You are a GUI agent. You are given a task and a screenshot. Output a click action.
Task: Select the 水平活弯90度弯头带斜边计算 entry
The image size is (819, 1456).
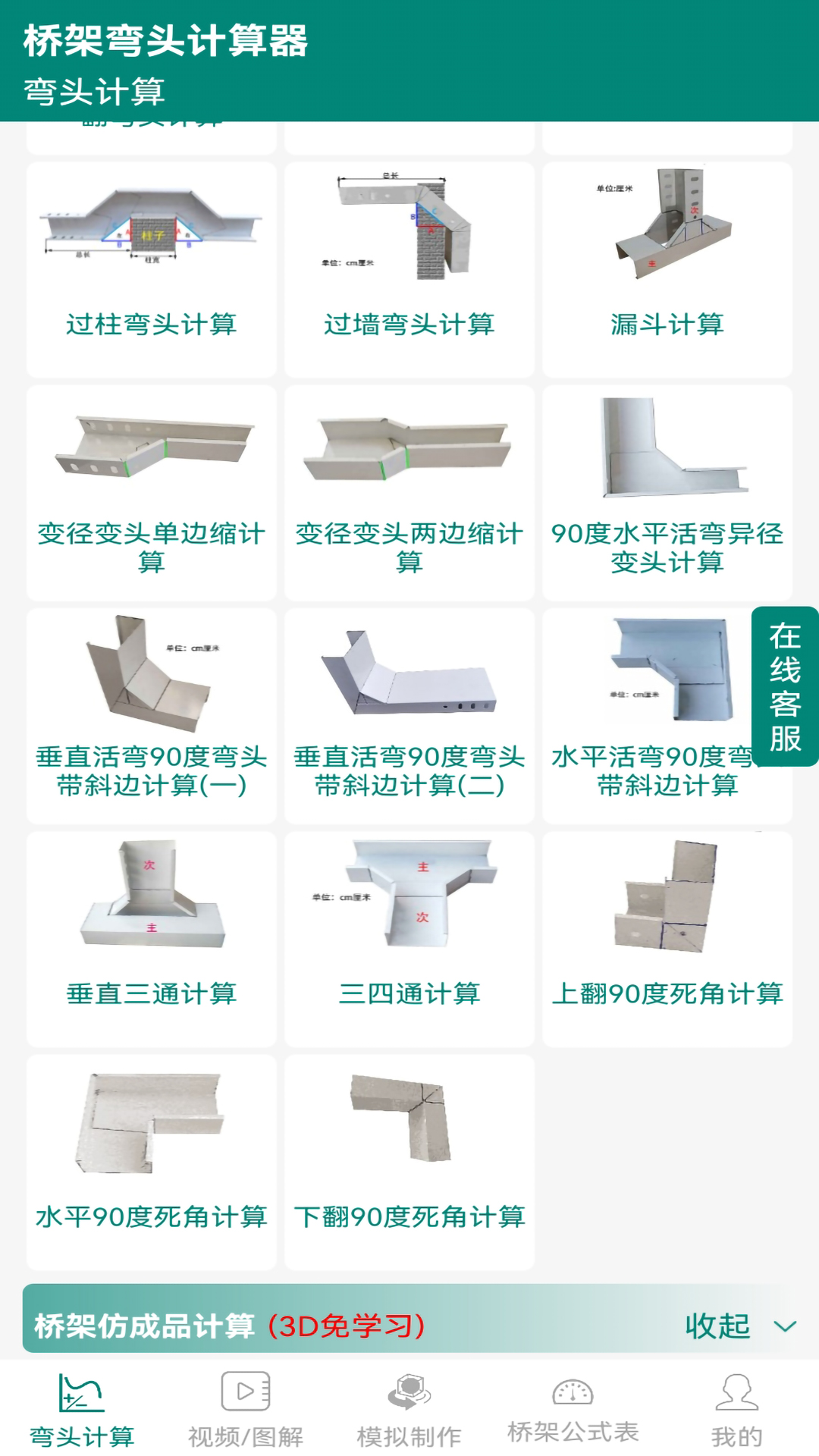pos(667,770)
